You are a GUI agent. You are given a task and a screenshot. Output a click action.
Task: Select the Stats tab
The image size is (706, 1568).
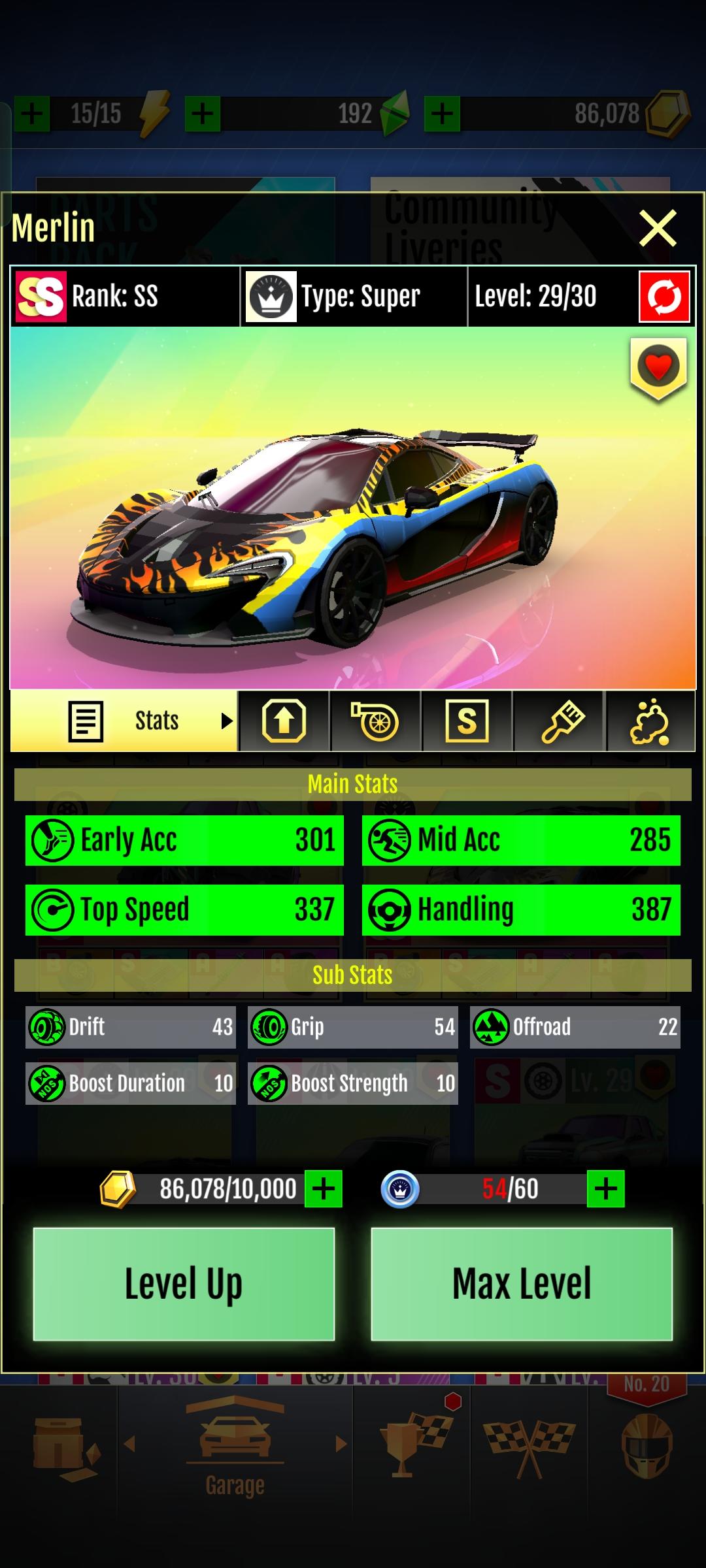[x=124, y=721]
